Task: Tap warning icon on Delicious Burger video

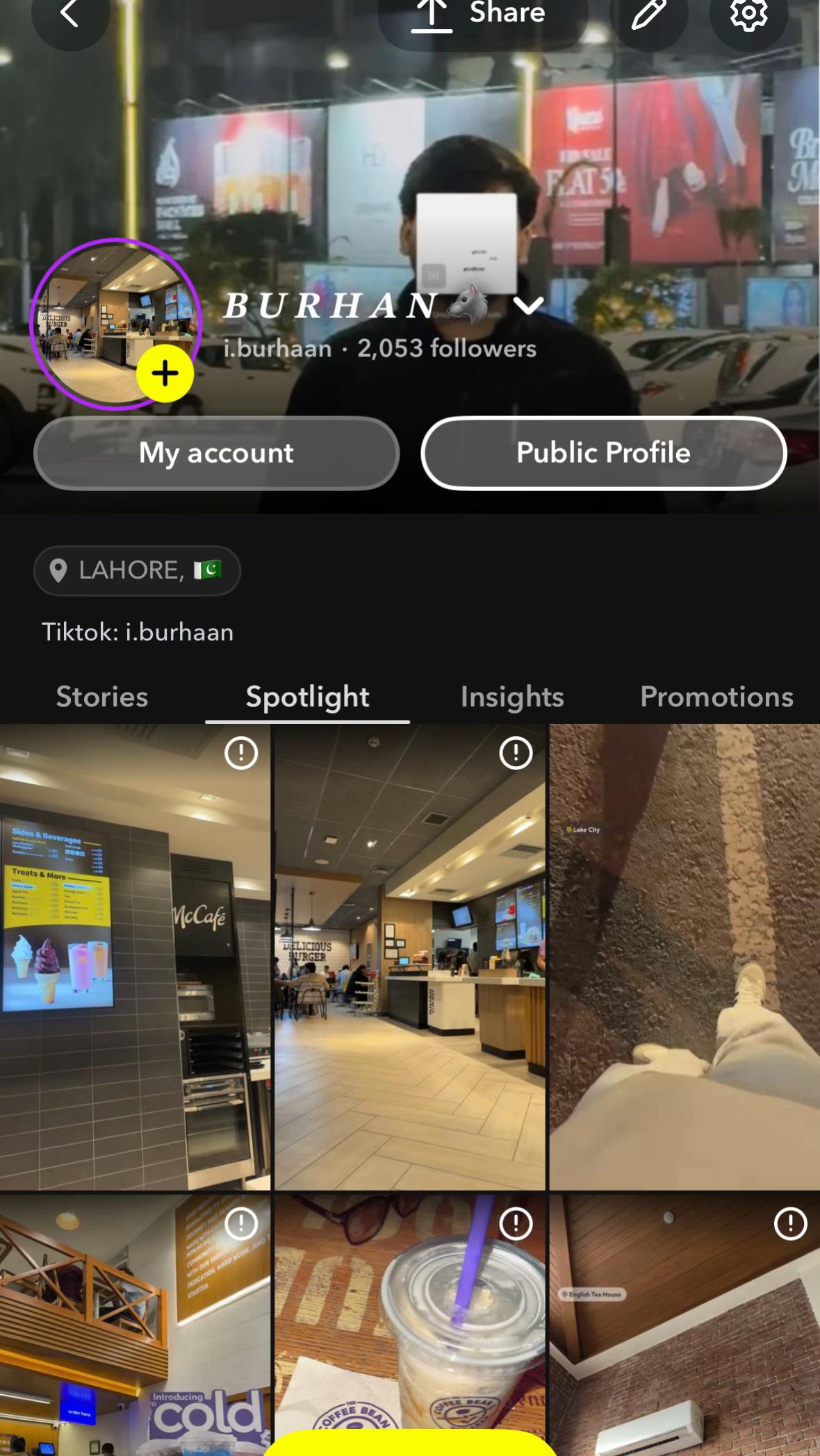Action: [516, 753]
